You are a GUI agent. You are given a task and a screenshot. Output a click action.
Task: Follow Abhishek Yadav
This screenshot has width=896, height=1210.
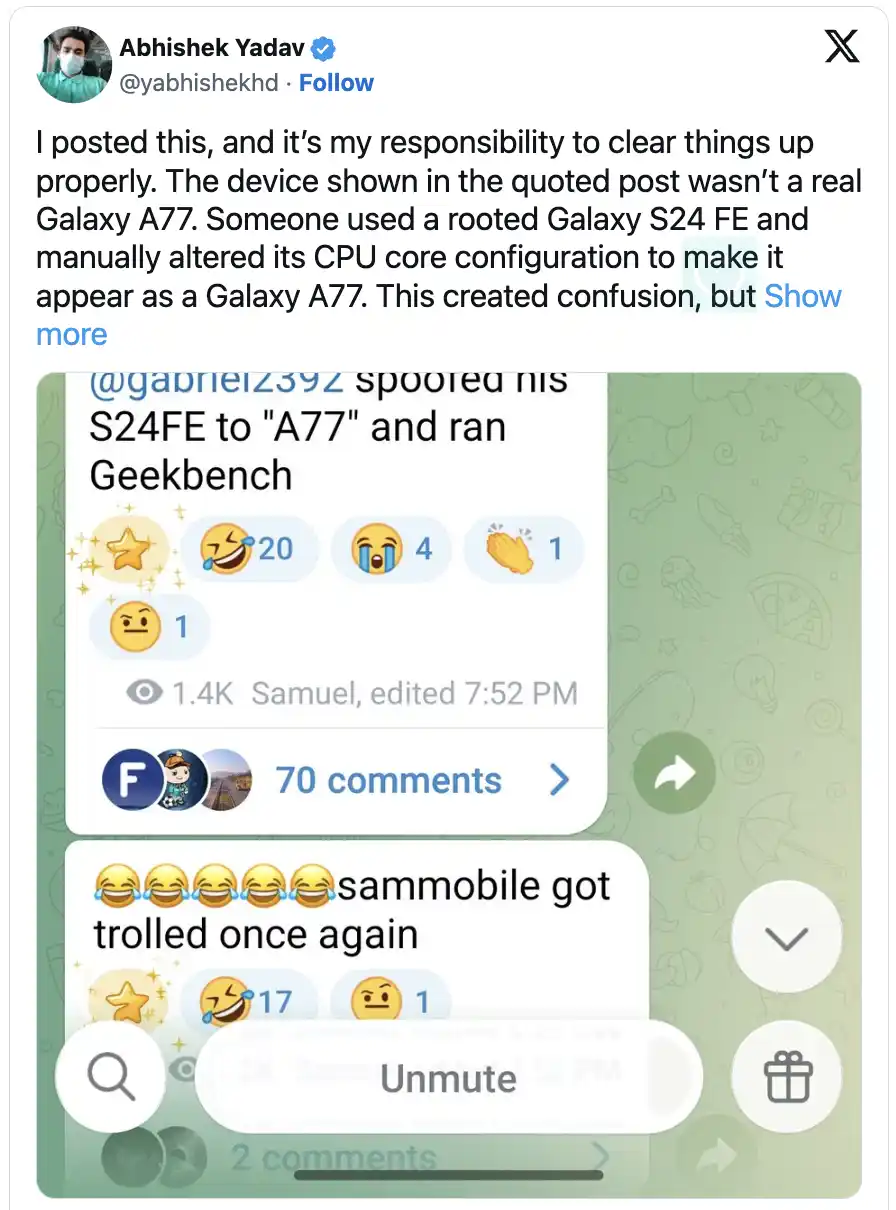[336, 83]
